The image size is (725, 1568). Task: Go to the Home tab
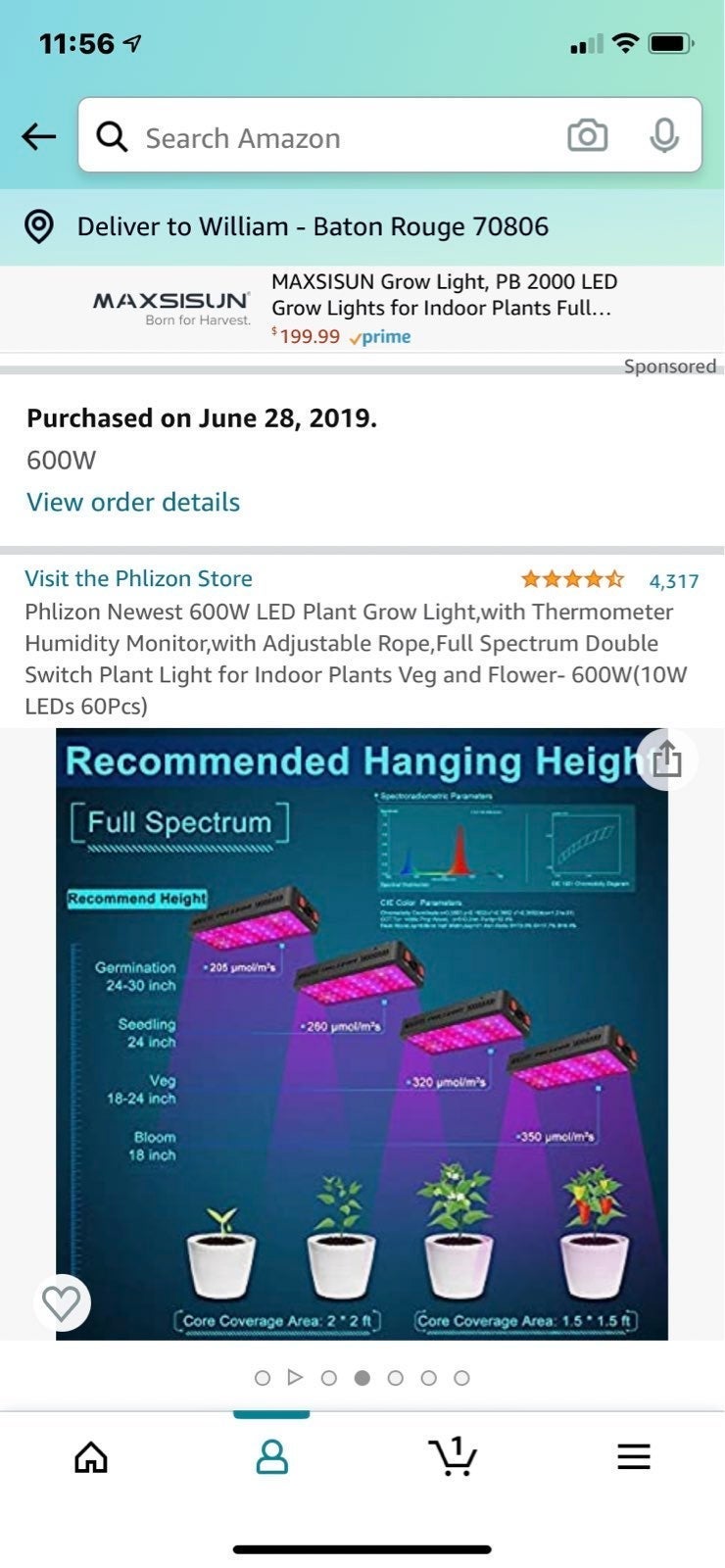pyautogui.click(x=91, y=1457)
